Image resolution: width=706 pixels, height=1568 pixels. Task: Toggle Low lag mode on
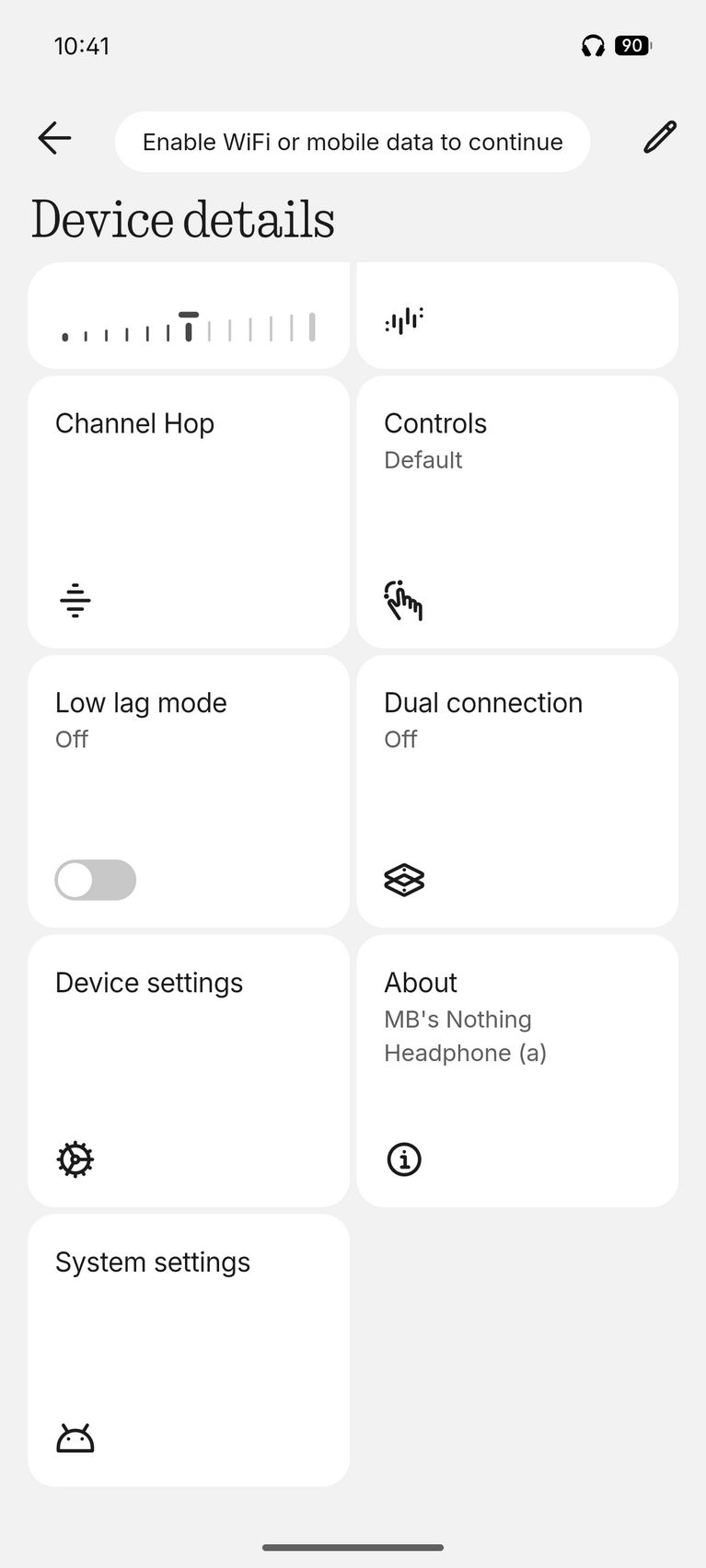pyautogui.click(x=96, y=880)
